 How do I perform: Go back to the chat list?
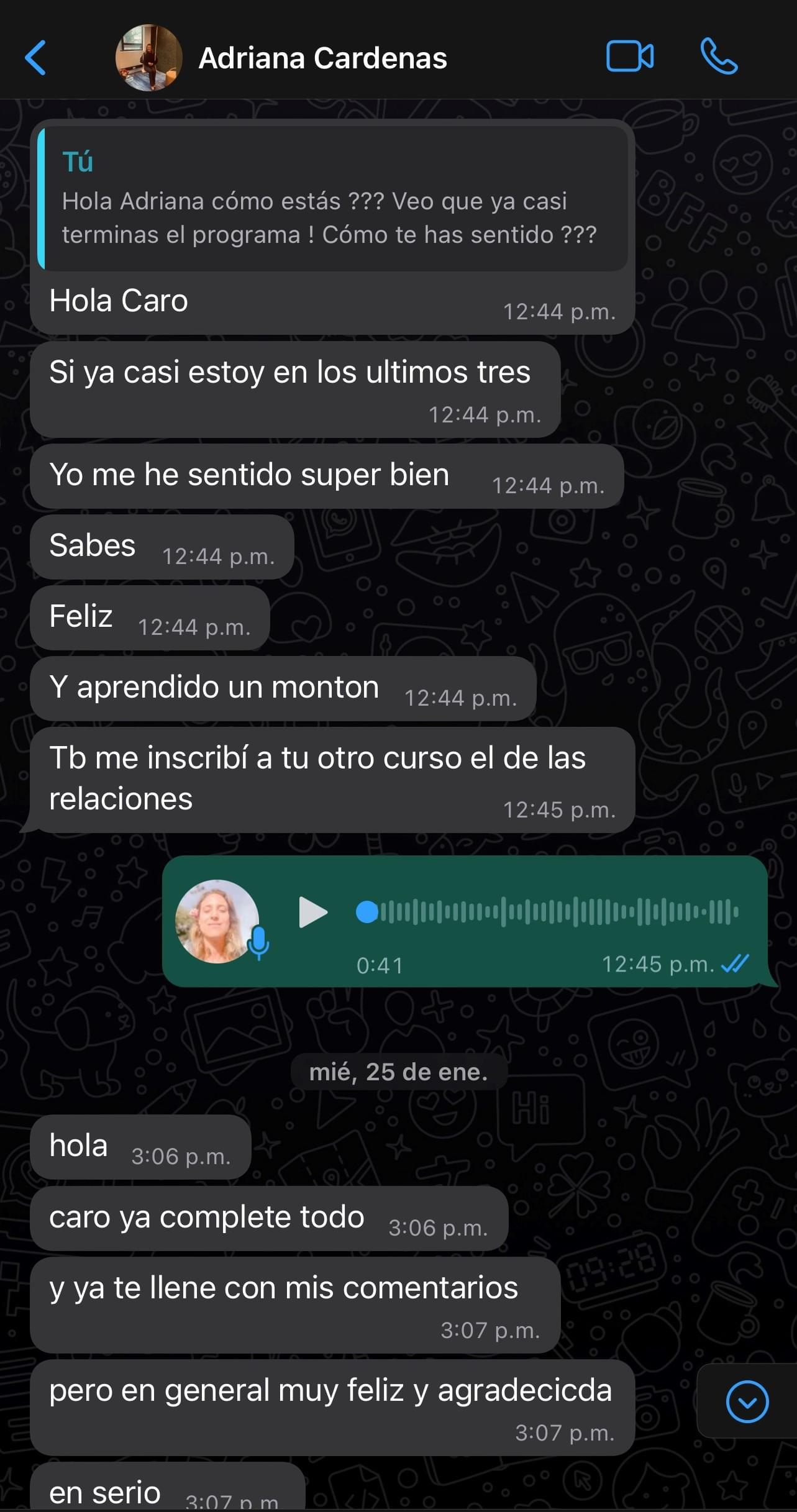coord(35,58)
